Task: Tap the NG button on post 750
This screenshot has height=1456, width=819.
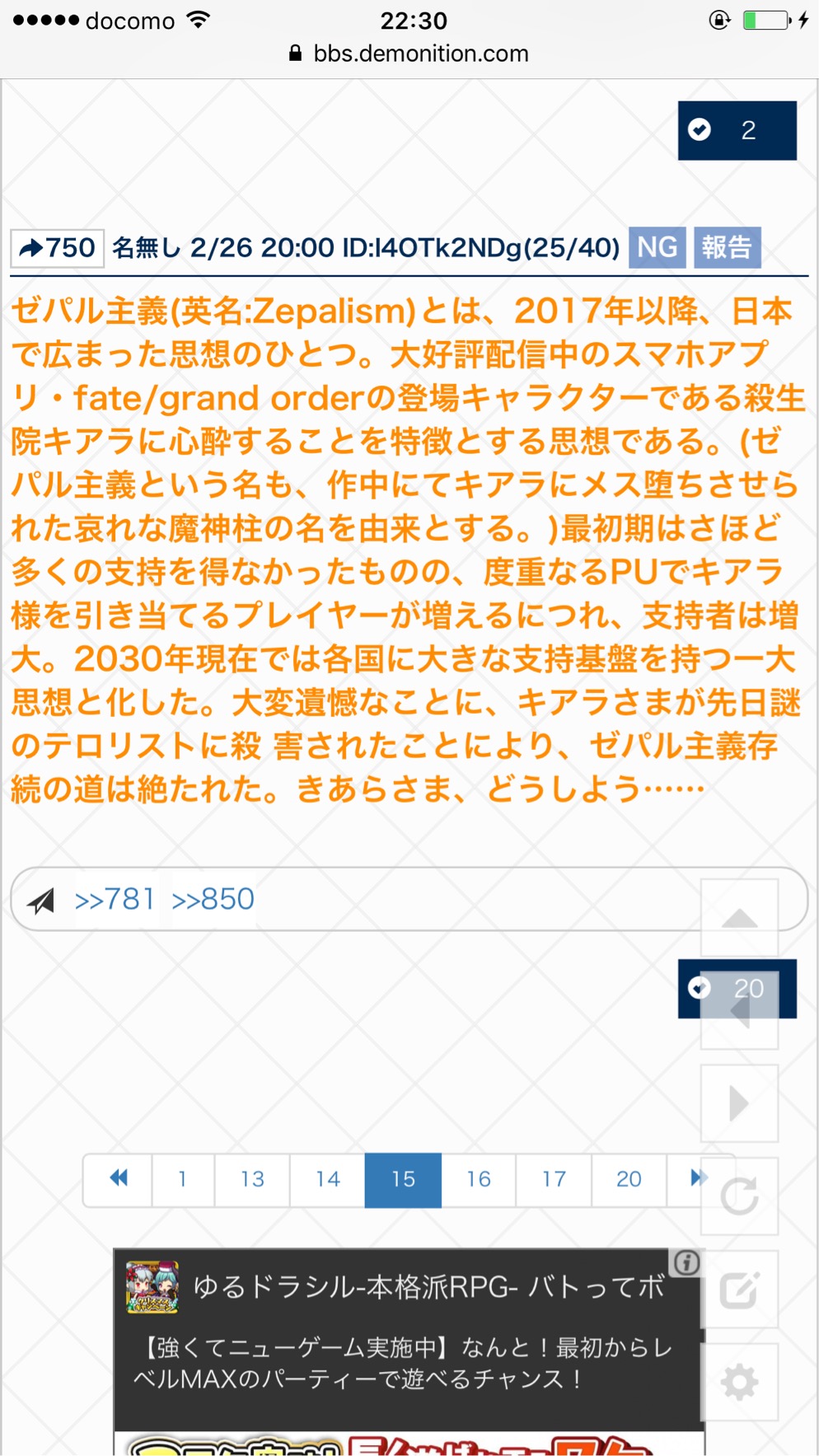Action: (657, 247)
